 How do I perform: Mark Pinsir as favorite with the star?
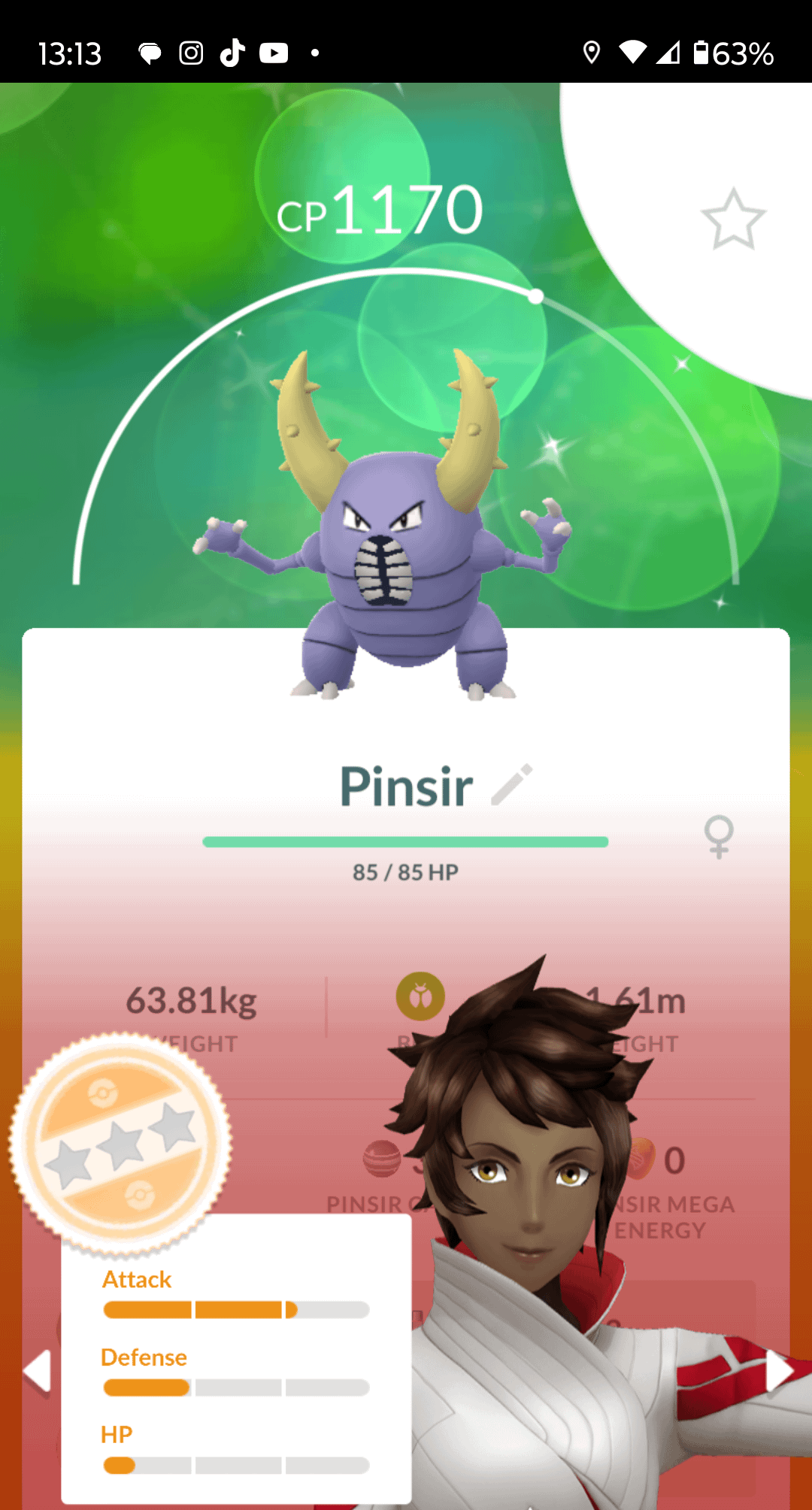pyautogui.click(x=733, y=220)
